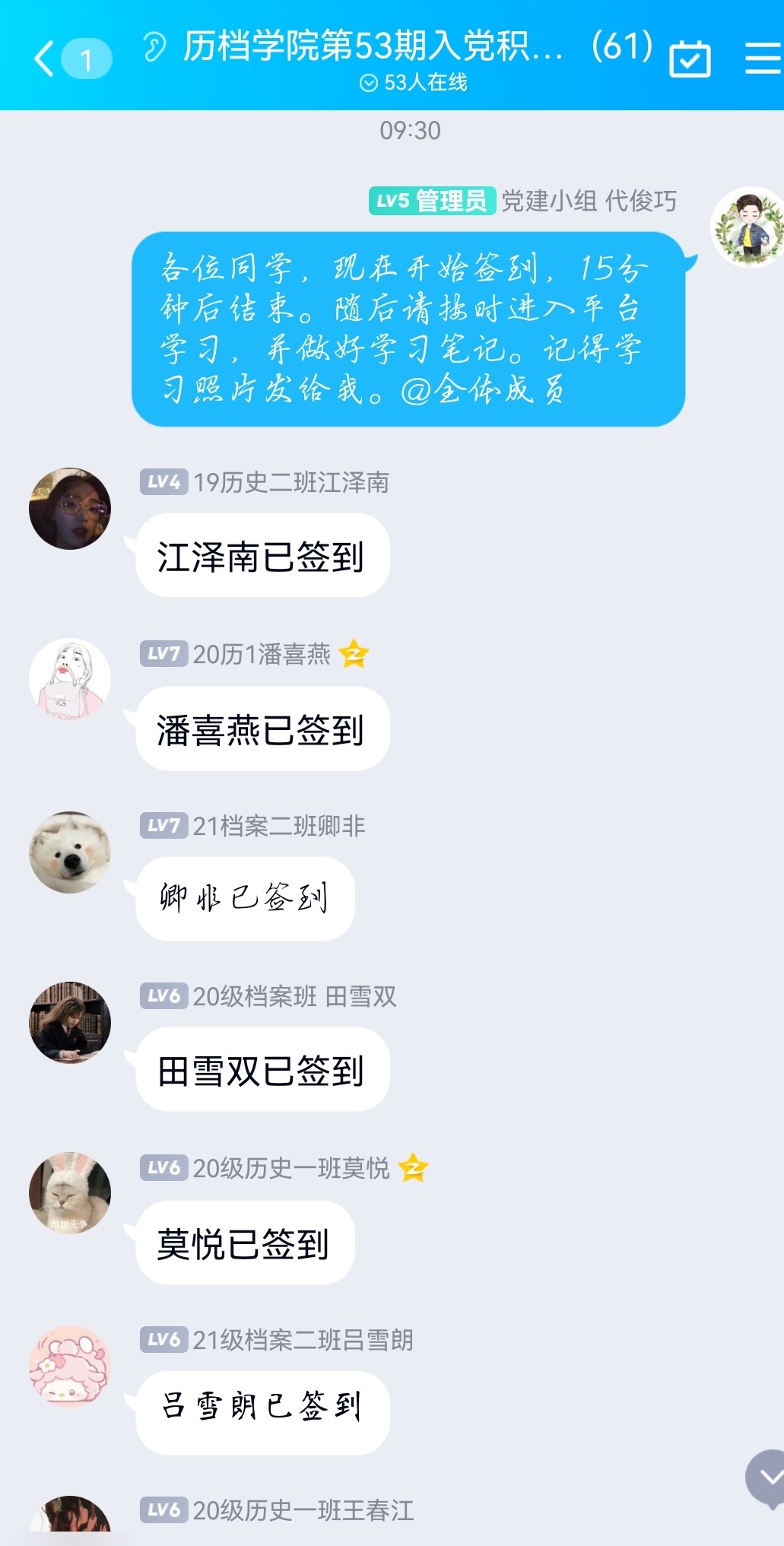View 莫悦's cat avatar profile
The height and width of the screenshot is (1546, 784).
click(70, 1192)
